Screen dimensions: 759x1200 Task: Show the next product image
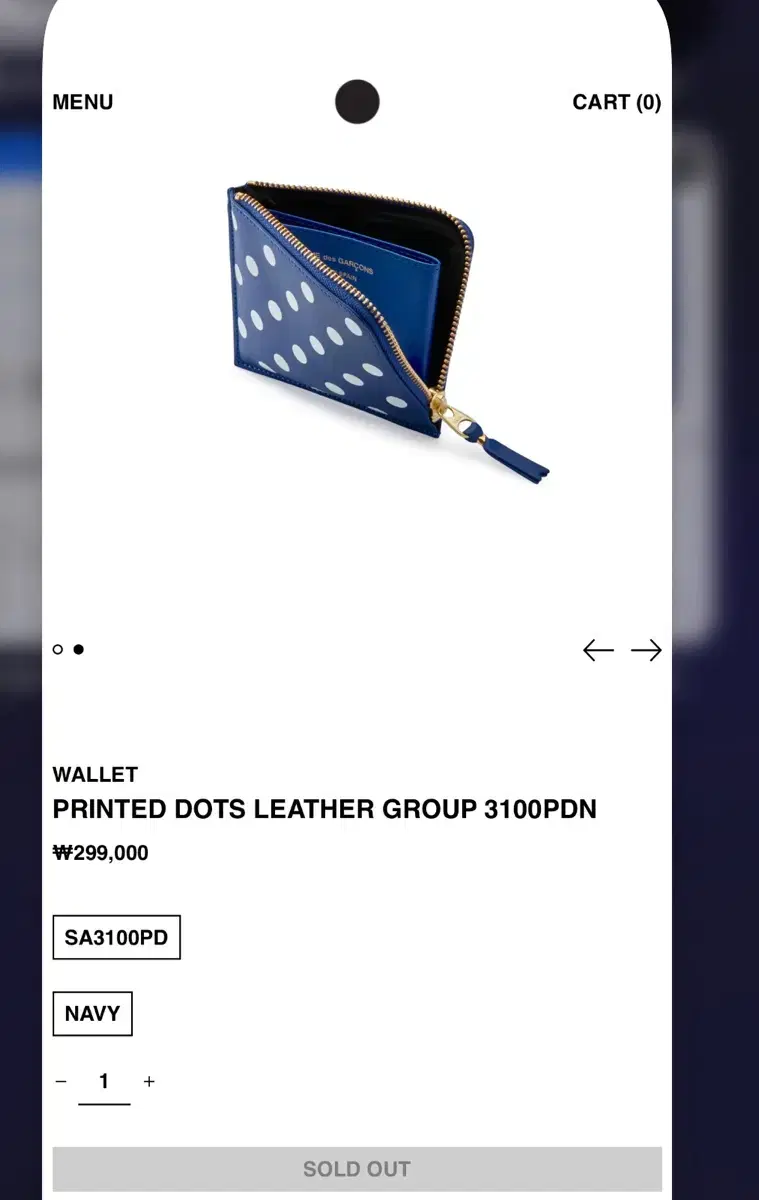(646, 651)
